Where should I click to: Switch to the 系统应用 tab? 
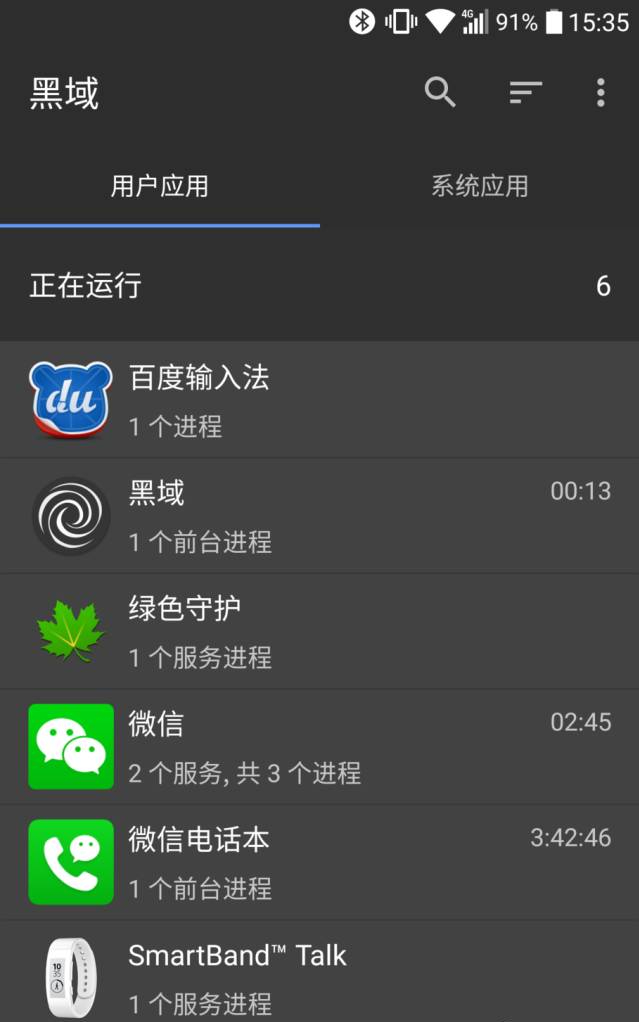coord(479,186)
